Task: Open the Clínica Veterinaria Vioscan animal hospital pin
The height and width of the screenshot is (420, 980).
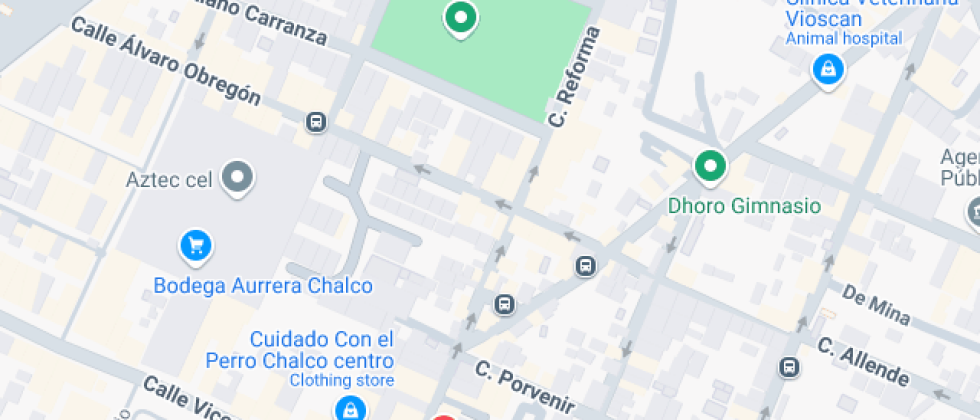Action: click(x=827, y=70)
